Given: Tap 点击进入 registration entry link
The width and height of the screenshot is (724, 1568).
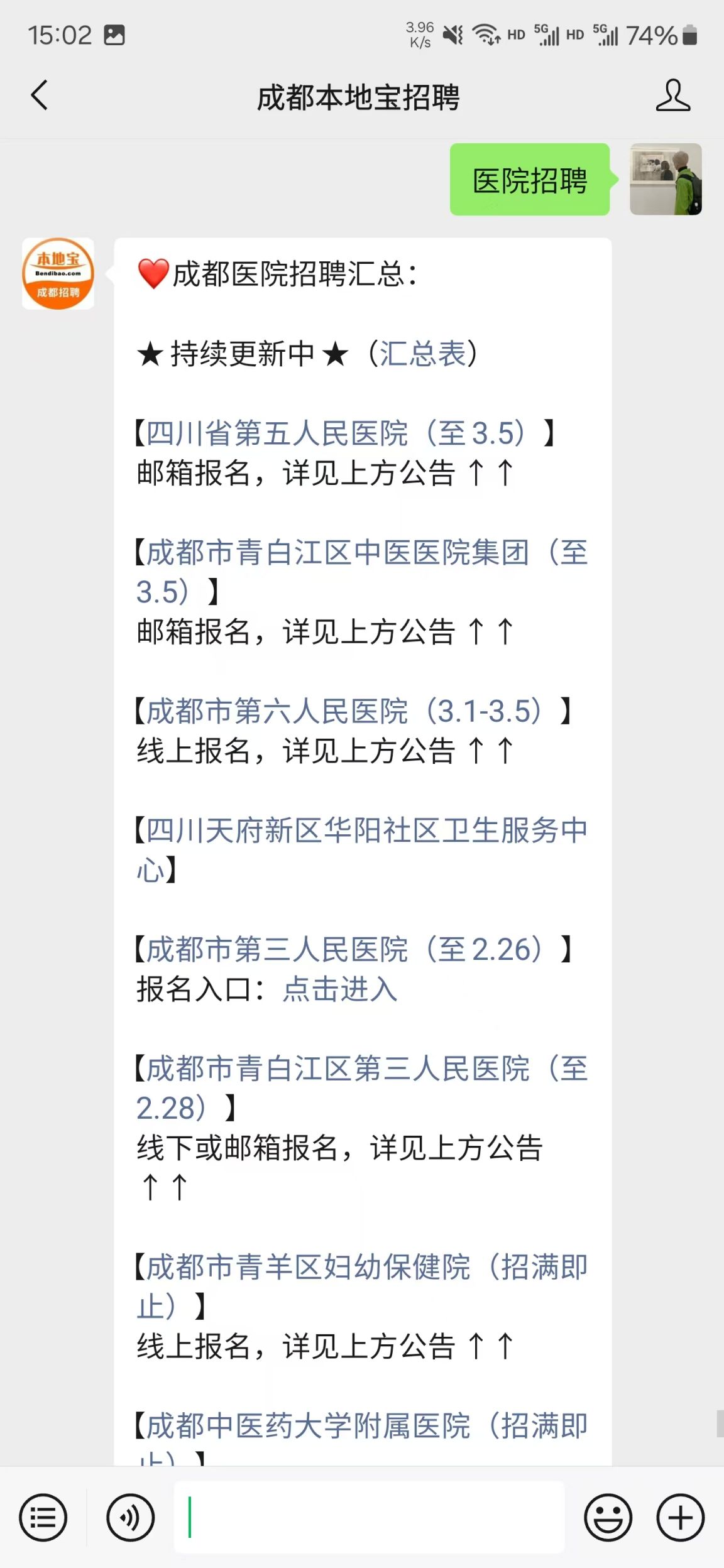Looking at the screenshot, I should point(339,989).
